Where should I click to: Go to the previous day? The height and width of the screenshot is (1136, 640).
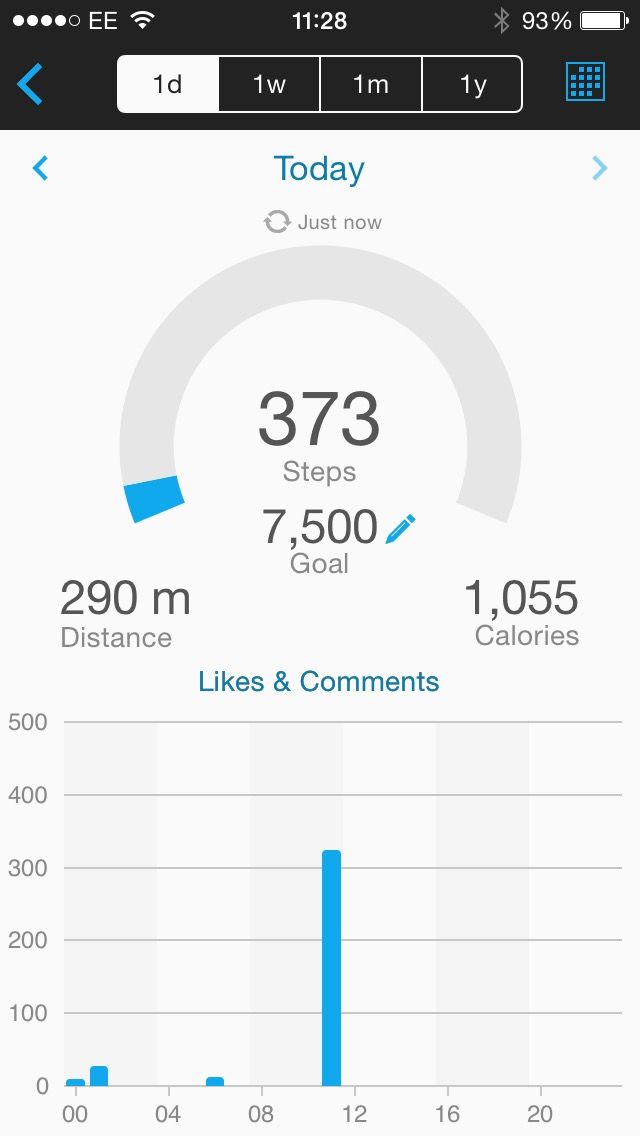pos(41,168)
